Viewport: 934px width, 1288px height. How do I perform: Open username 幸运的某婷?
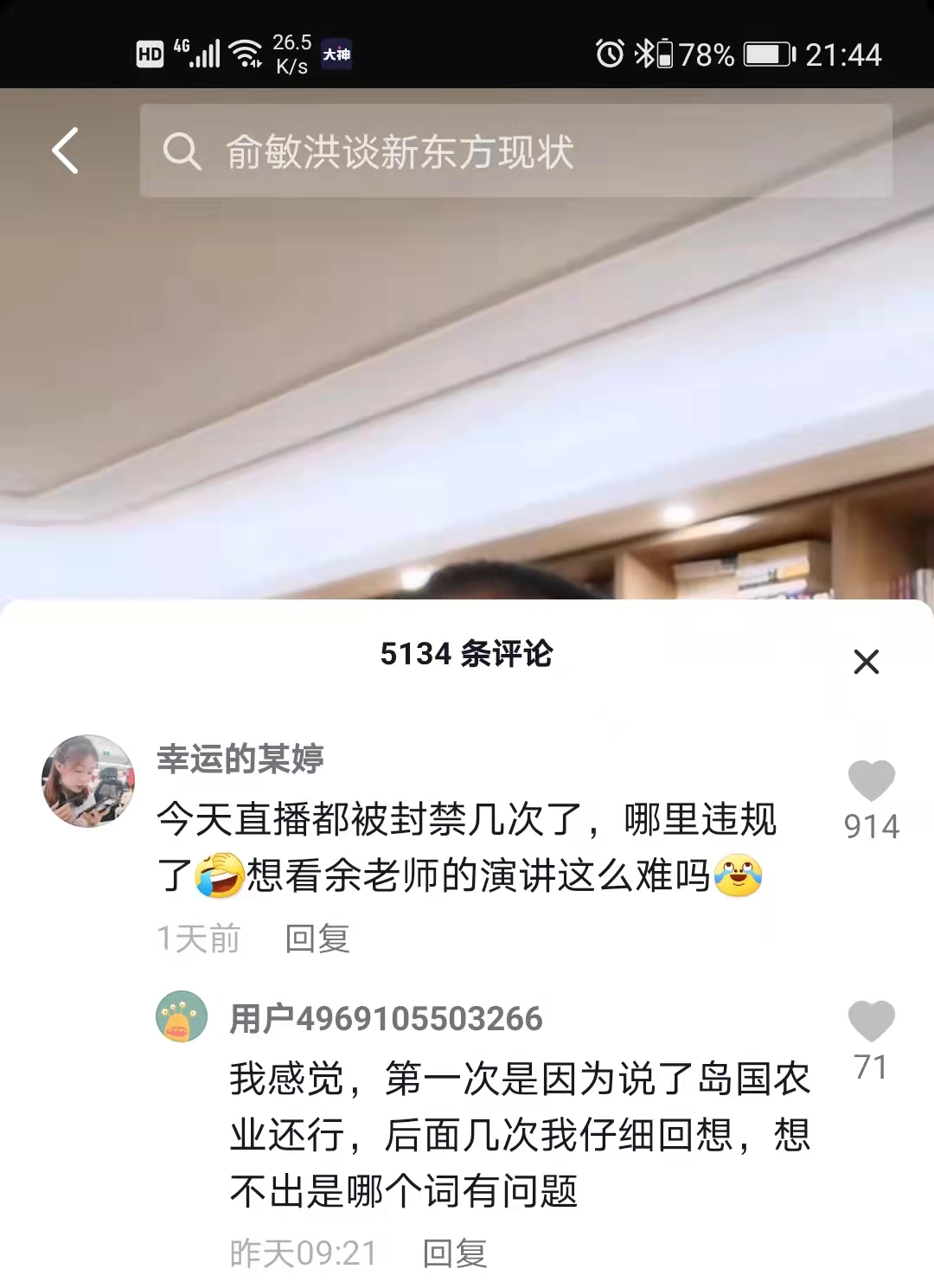point(240,759)
